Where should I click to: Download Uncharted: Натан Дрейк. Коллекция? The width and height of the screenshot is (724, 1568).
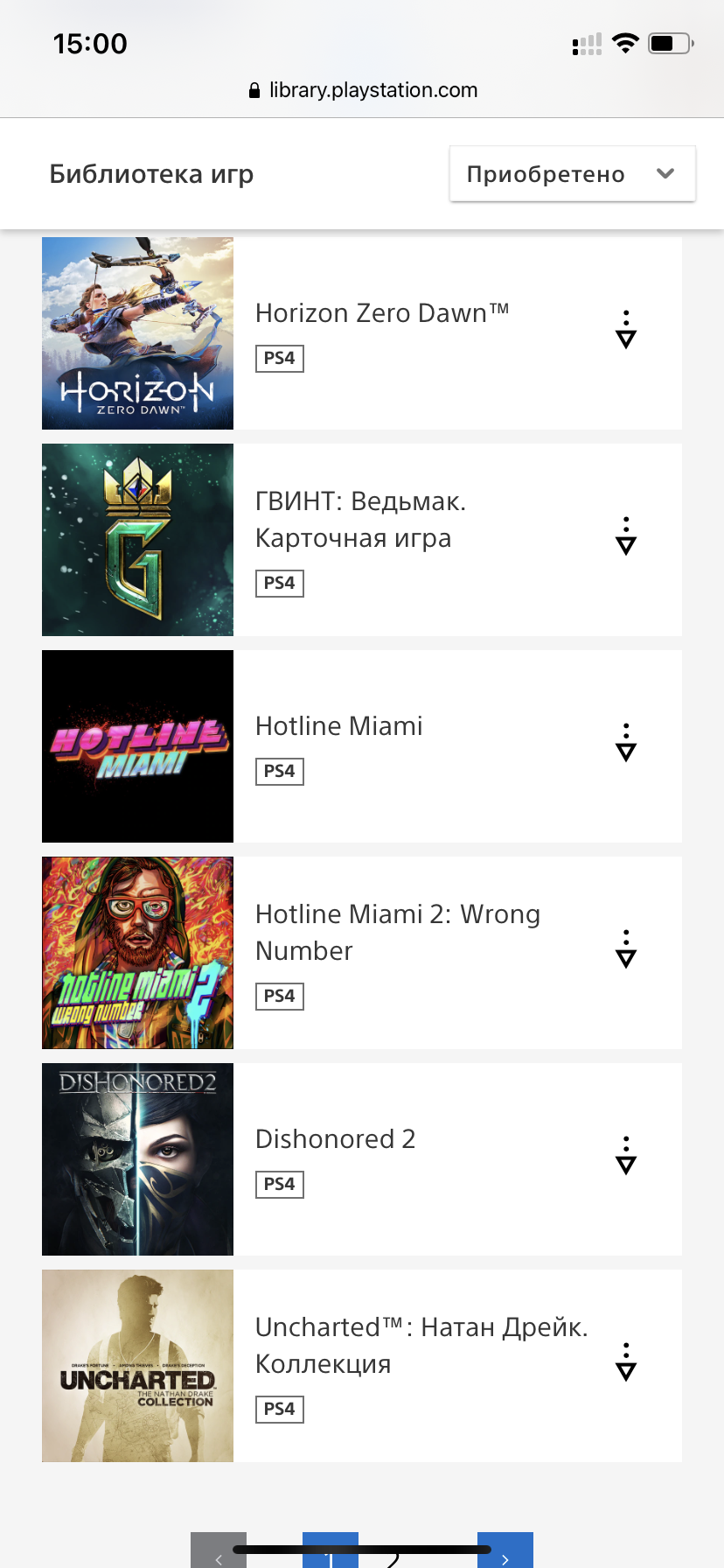click(x=626, y=1362)
